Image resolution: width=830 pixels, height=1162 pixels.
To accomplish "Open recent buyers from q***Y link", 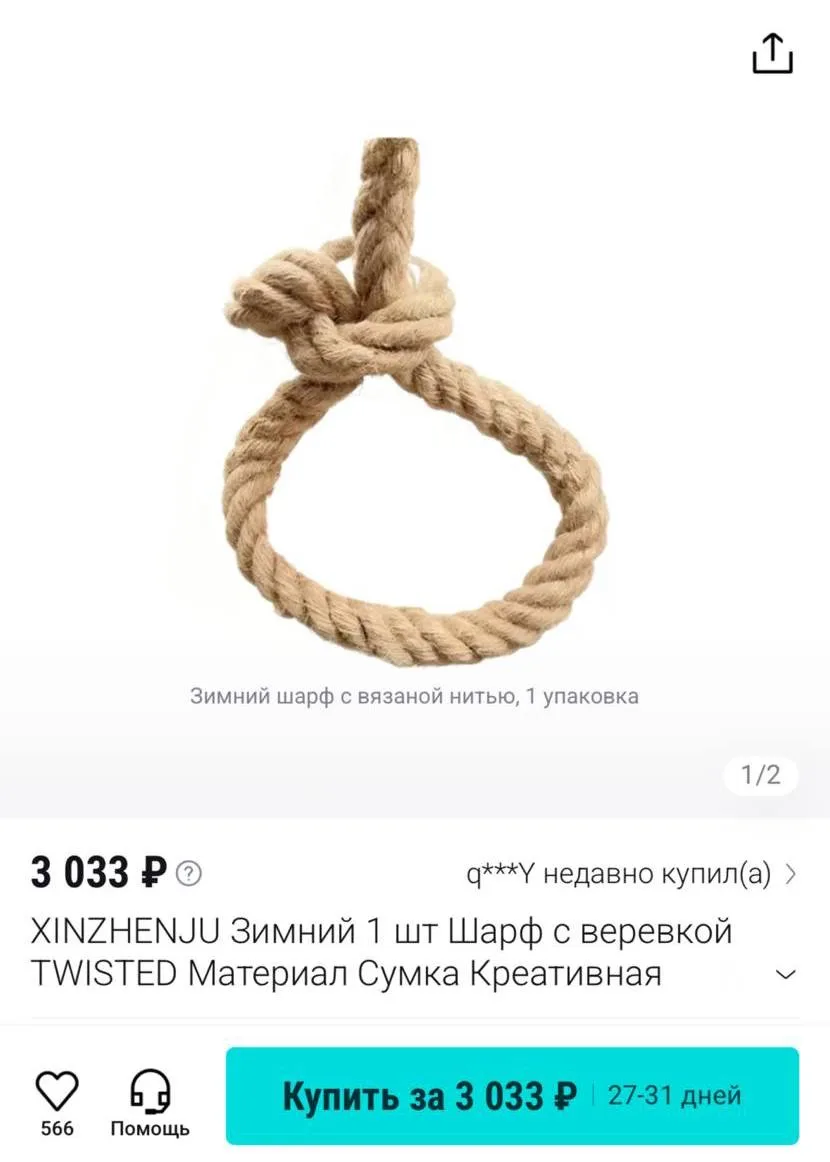I will pyautogui.click(x=632, y=875).
